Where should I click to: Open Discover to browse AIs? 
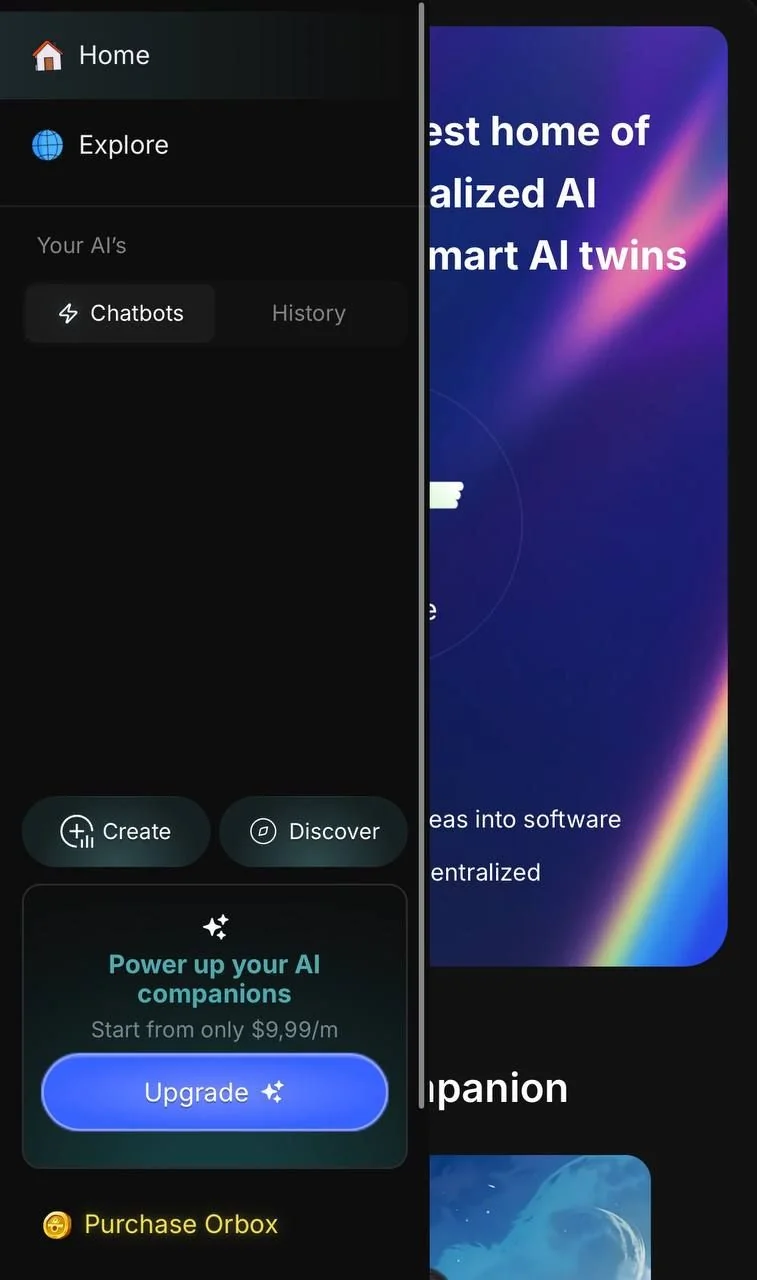click(x=313, y=831)
